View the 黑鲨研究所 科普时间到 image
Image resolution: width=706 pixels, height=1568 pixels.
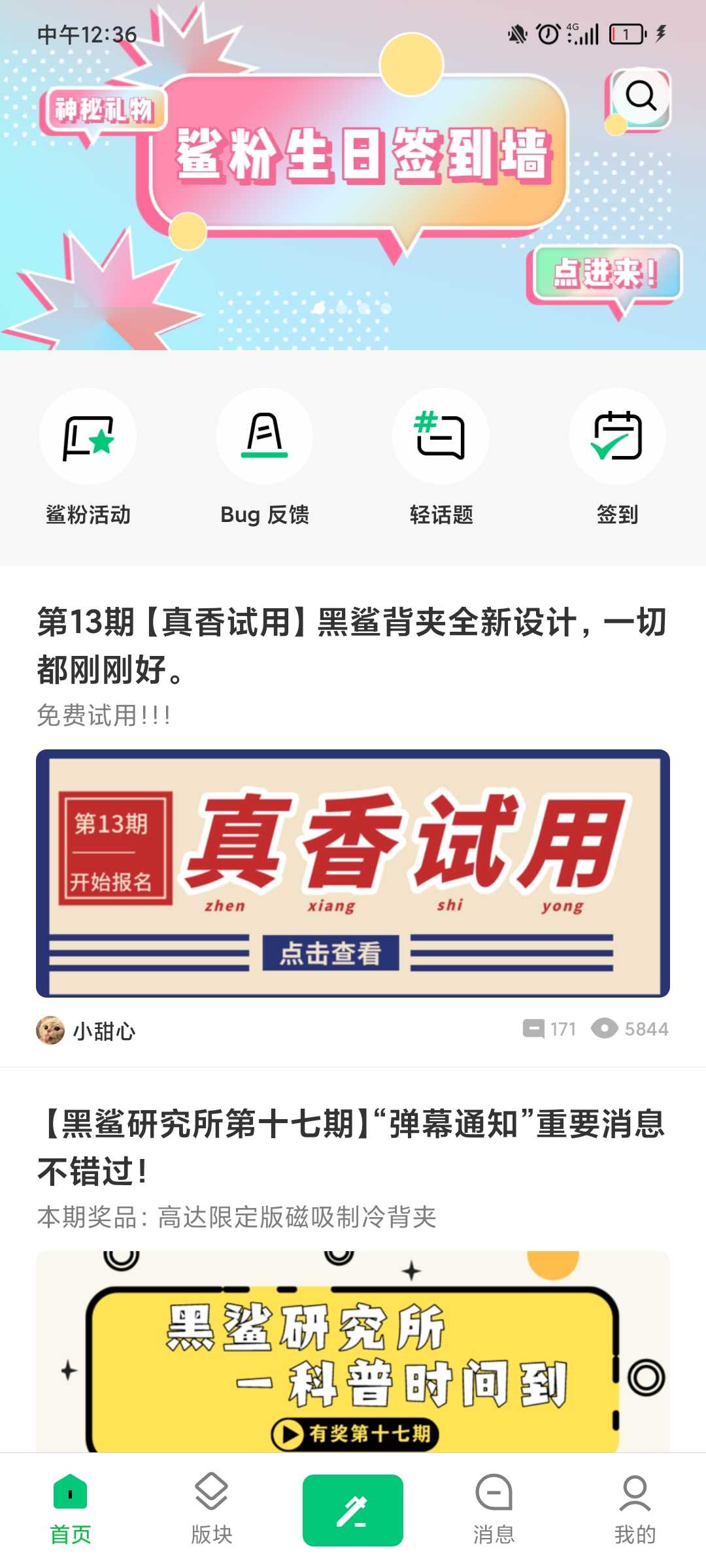click(353, 1352)
